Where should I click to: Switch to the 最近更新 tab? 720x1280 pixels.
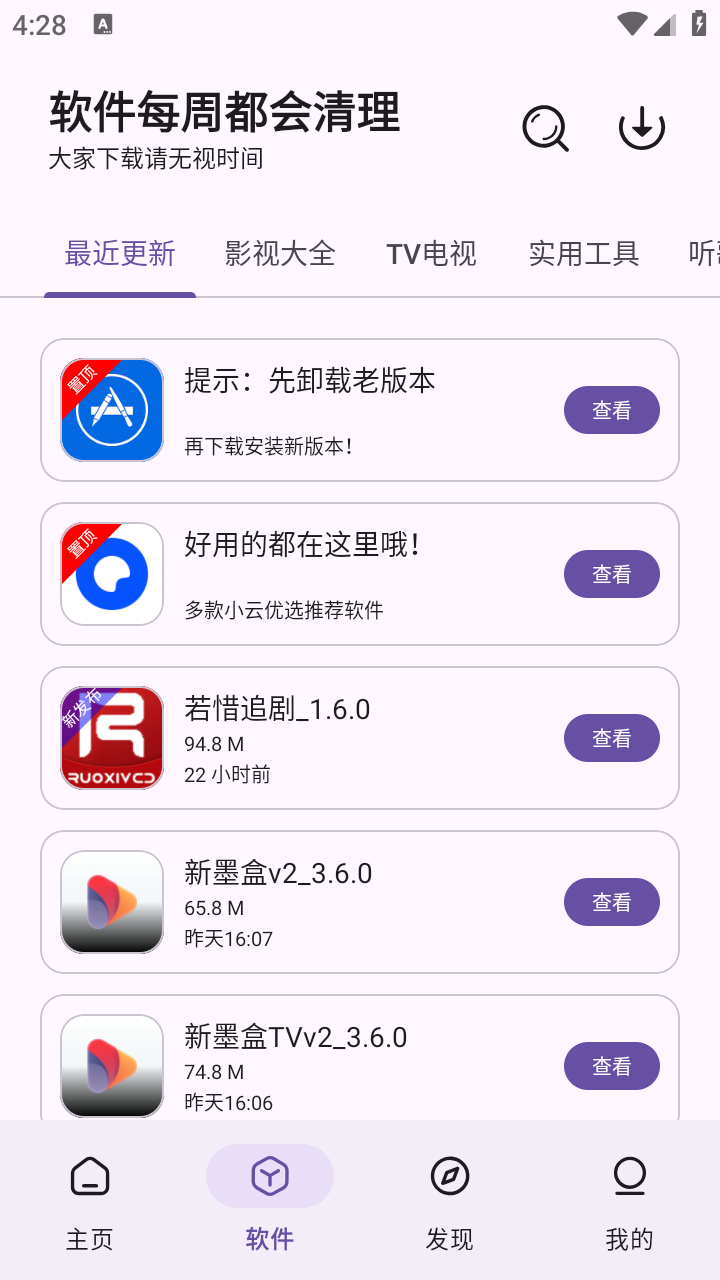119,254
